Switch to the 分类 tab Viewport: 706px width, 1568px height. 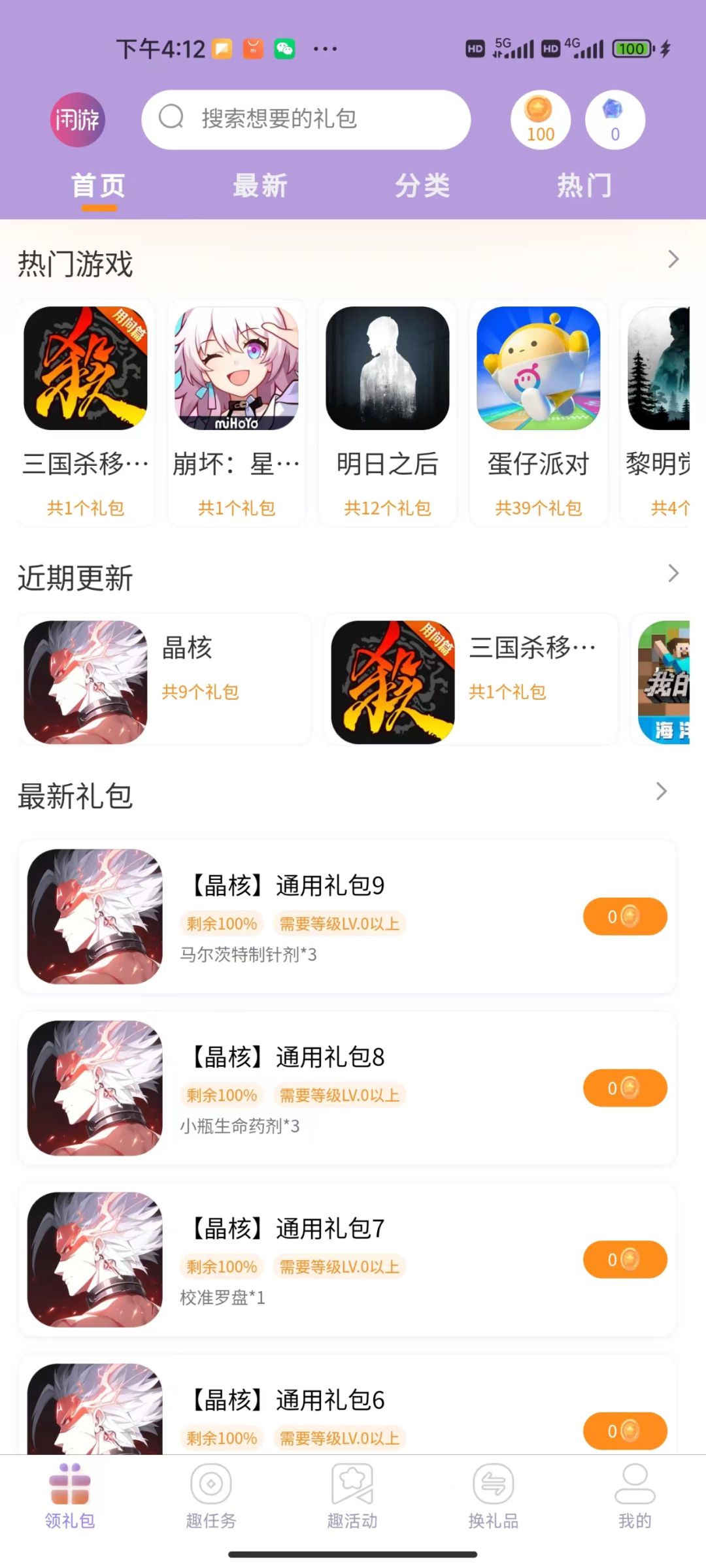click(x=424, y=185)
